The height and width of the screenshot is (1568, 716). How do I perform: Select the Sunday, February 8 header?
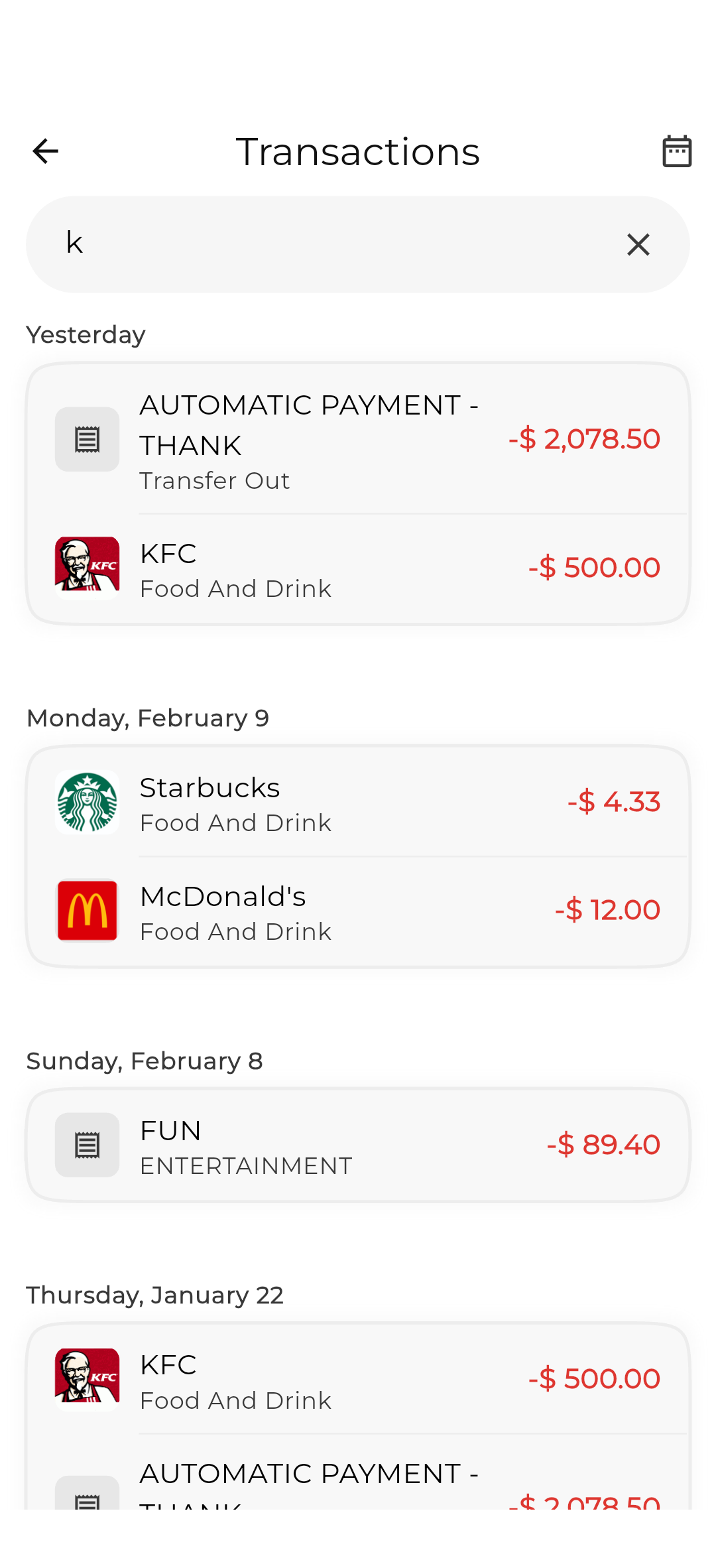[145, 1061]
